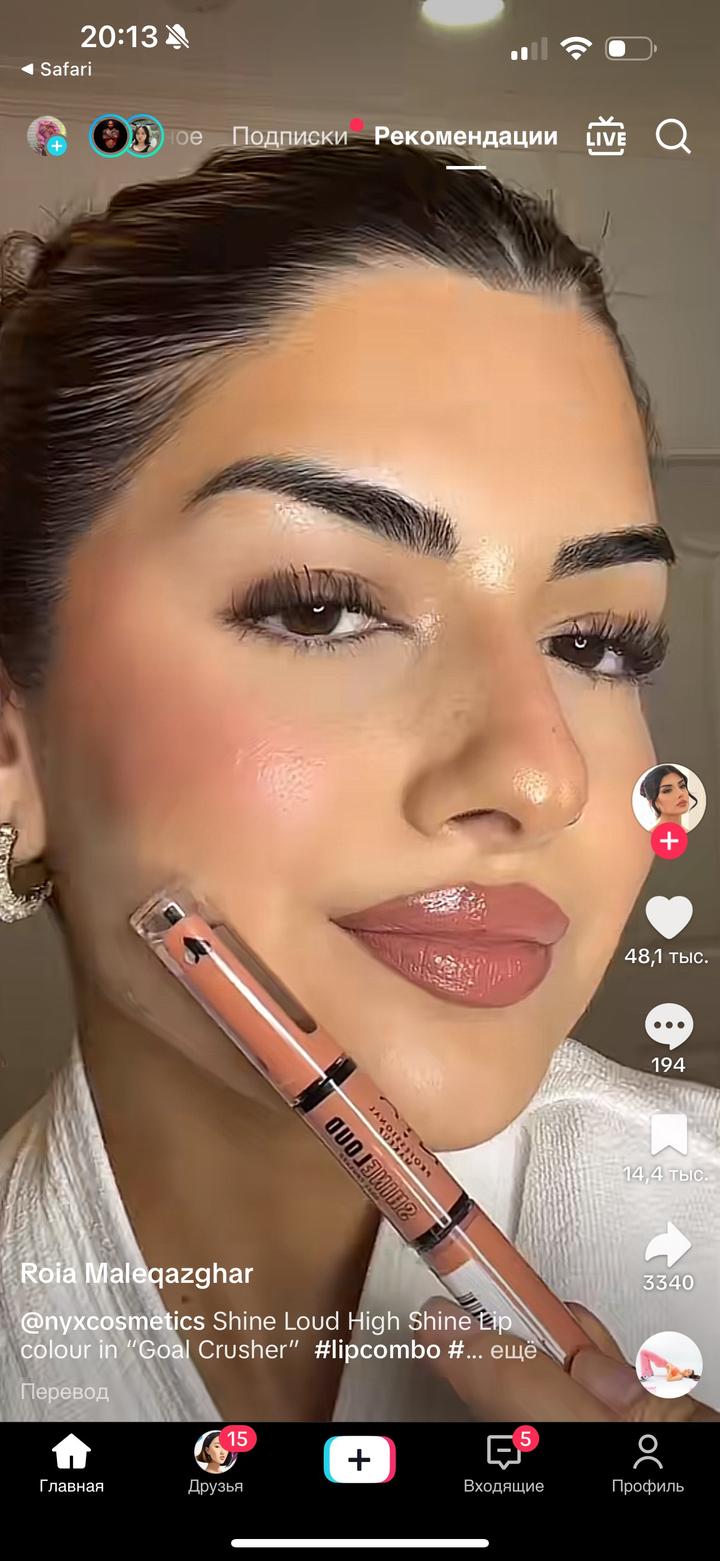
Task: Go to the Главная tab
Action: tap(71, 1462)
